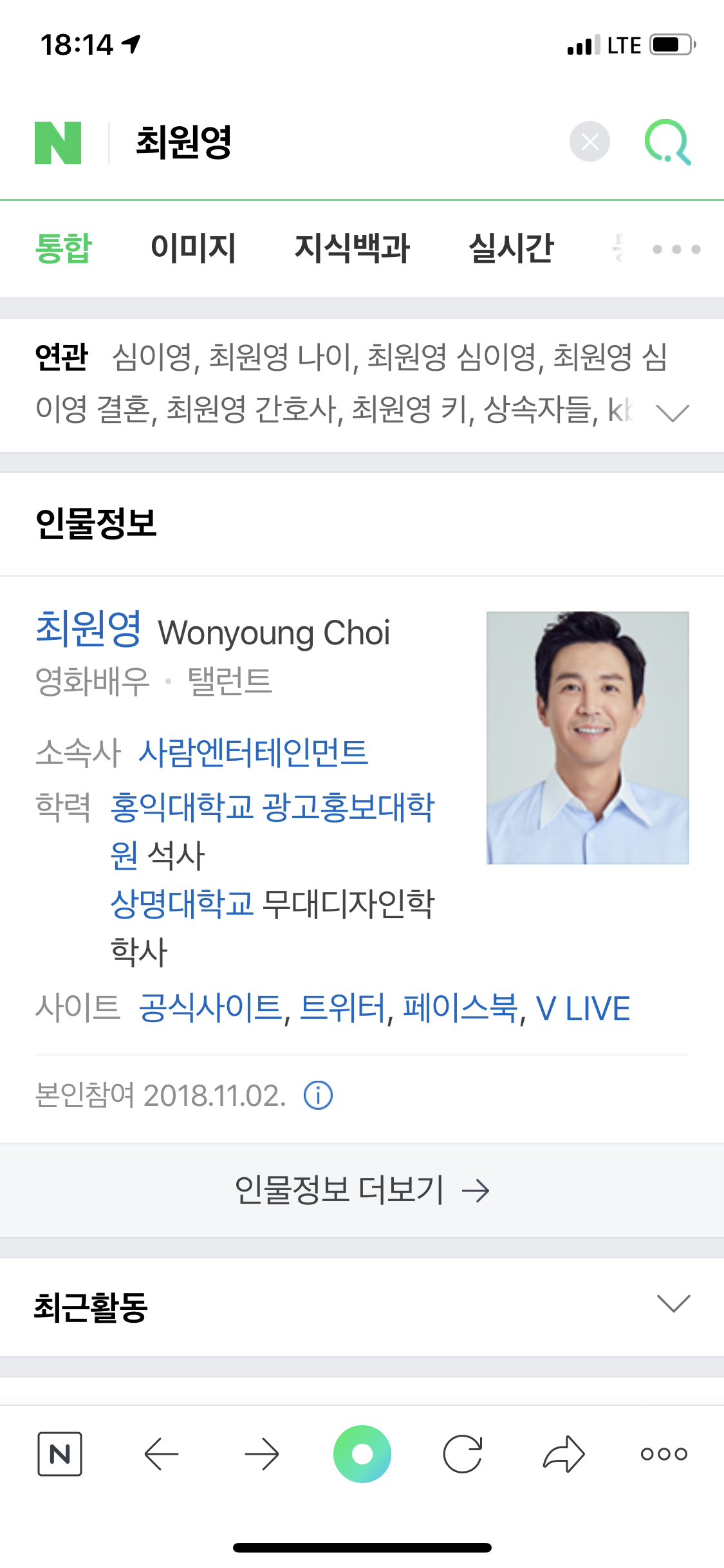Open more search category tabs
724x1568 pixels.
point(676,249)
